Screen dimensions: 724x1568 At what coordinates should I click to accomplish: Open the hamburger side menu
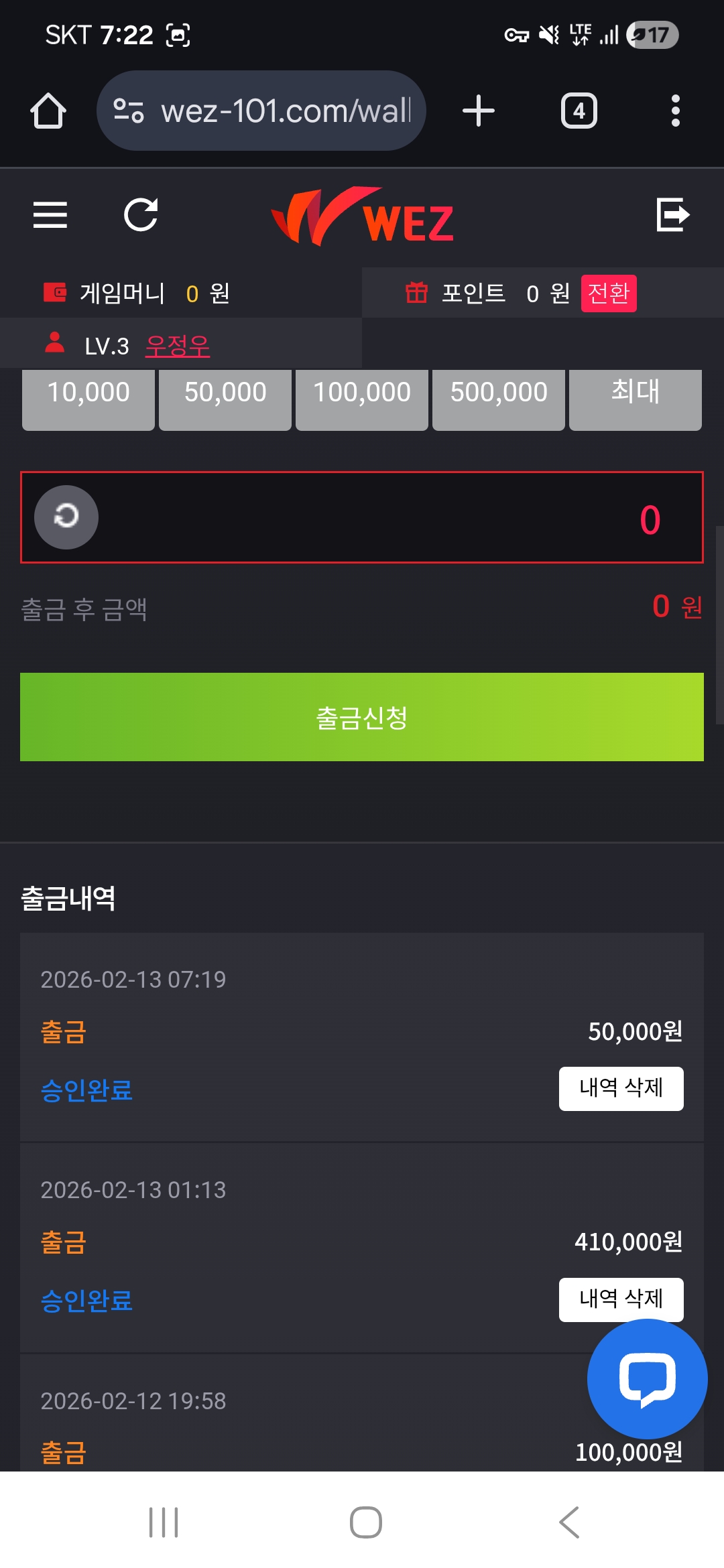point(50,215)
